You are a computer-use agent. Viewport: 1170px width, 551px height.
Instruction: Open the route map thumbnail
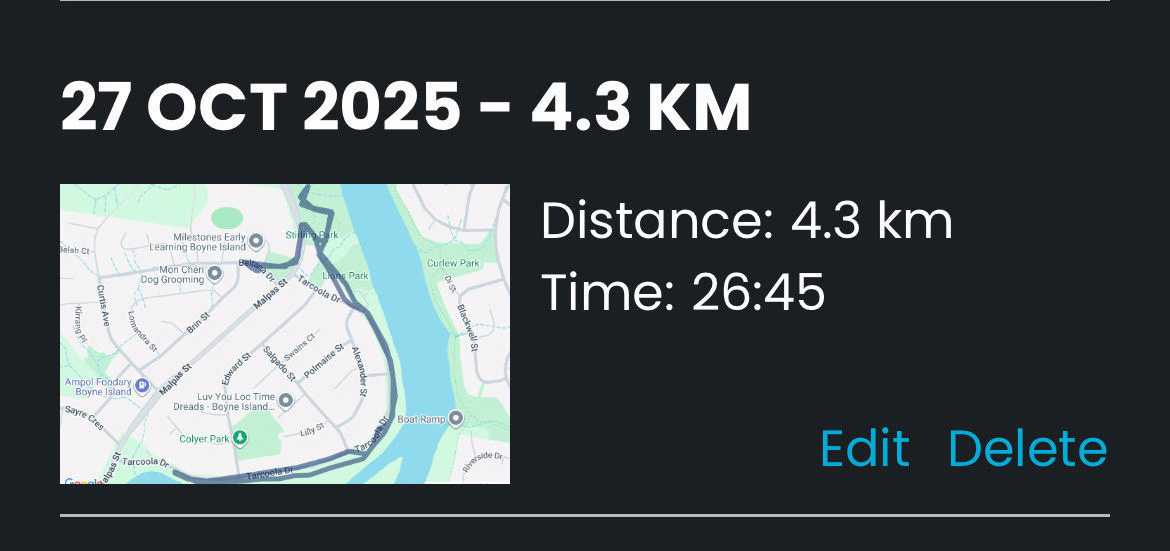click(x=285, y=334)
